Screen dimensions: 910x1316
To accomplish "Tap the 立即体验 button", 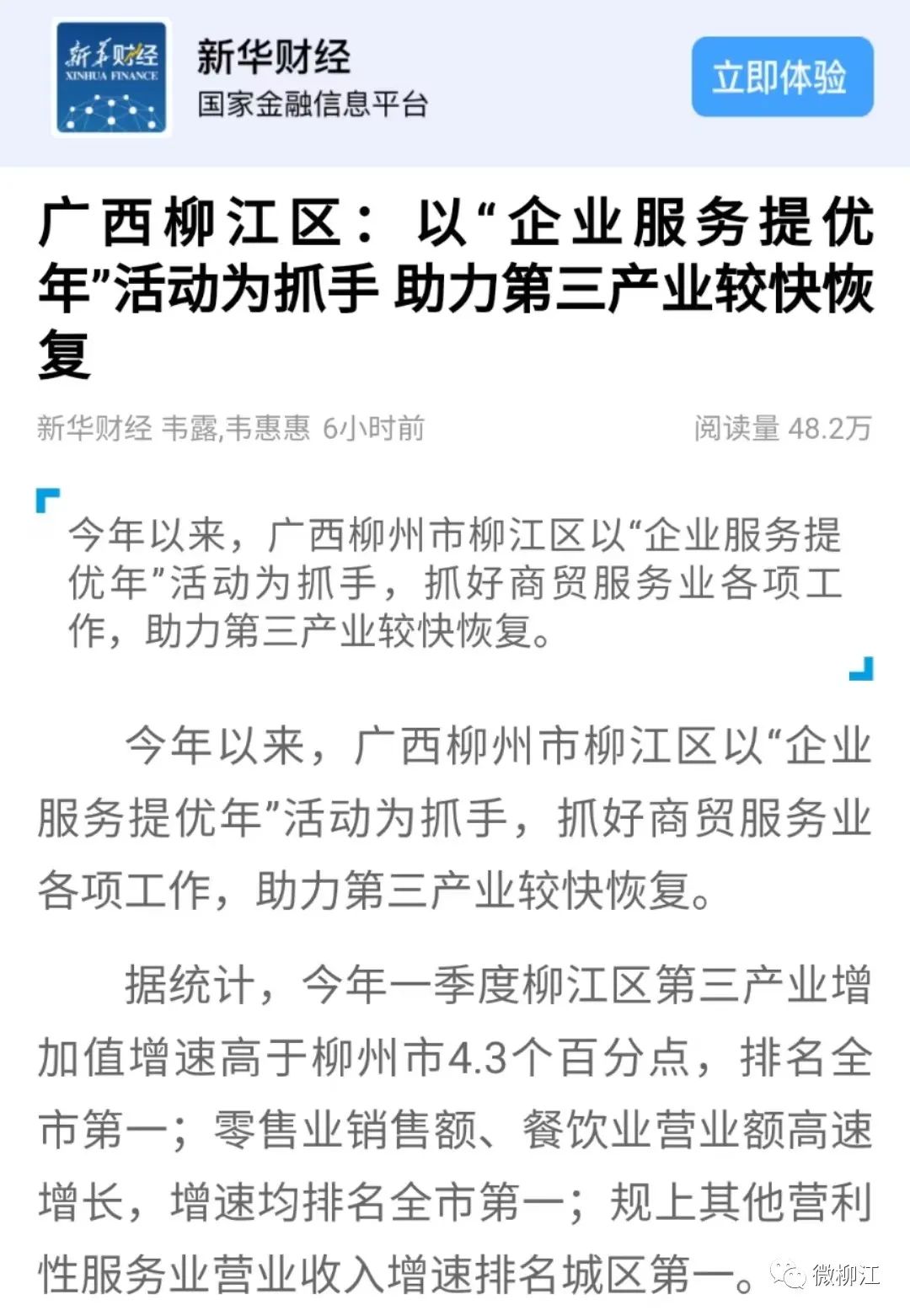I will pyautogui.click(x=781, y=78).
